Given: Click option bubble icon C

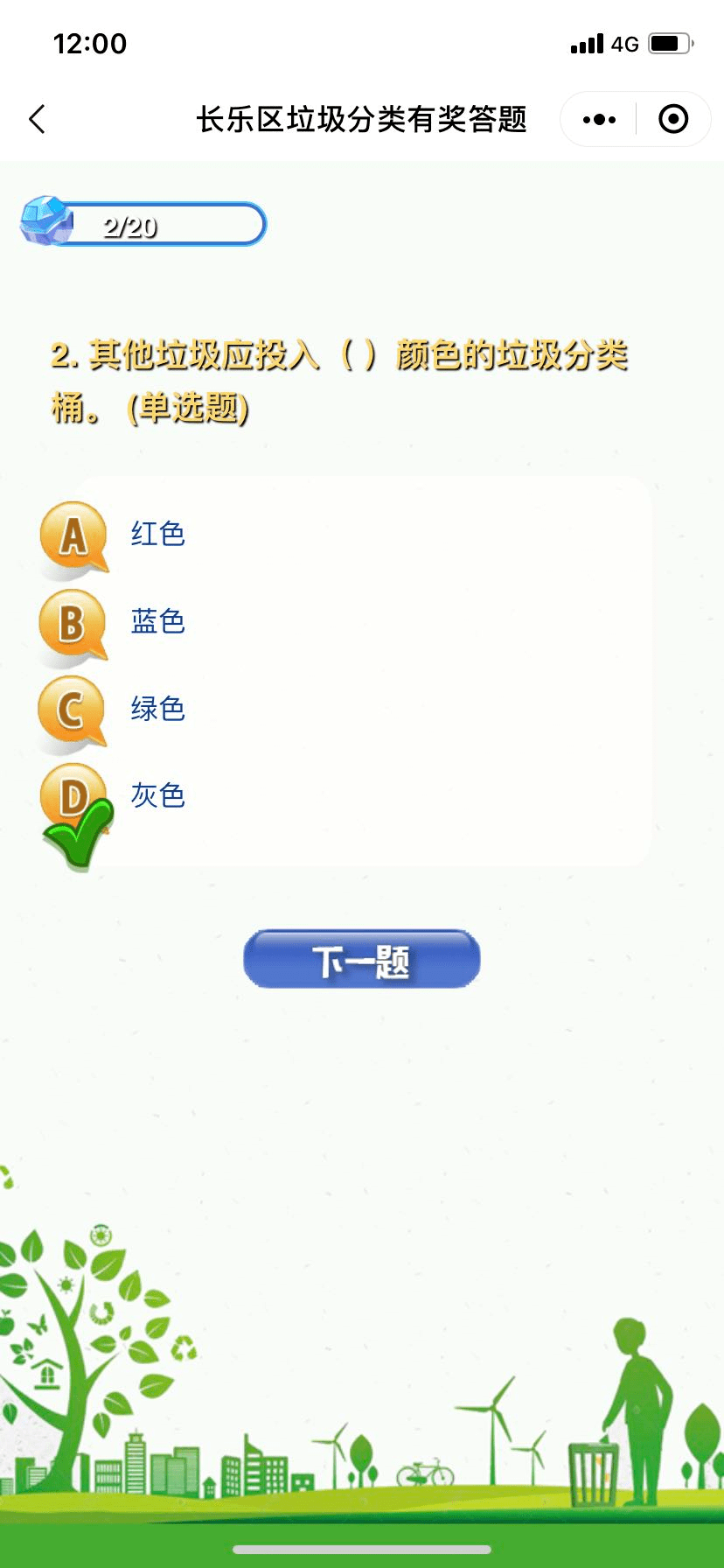Looking at the screenshot, I should pos(73,710).
